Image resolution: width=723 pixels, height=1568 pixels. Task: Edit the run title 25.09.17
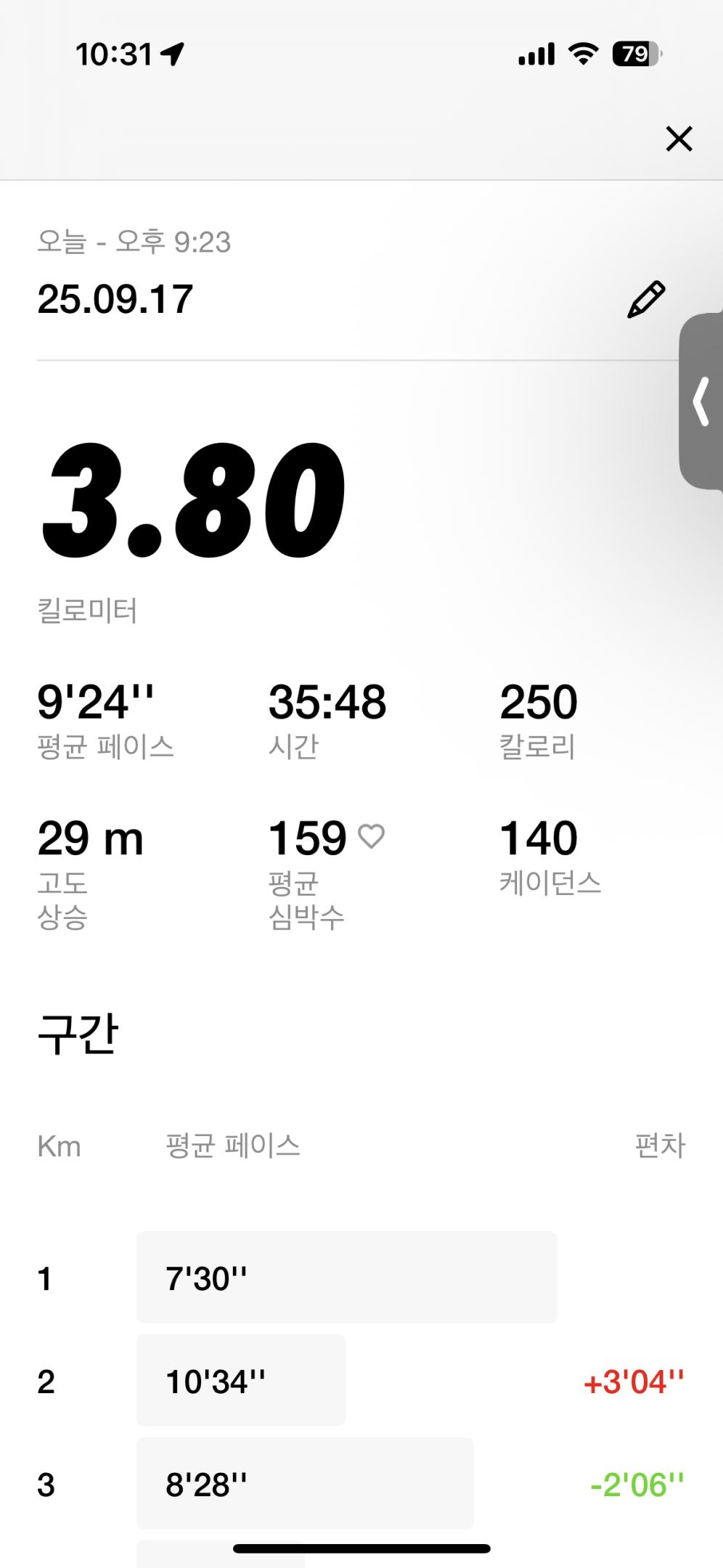[645, 299]
